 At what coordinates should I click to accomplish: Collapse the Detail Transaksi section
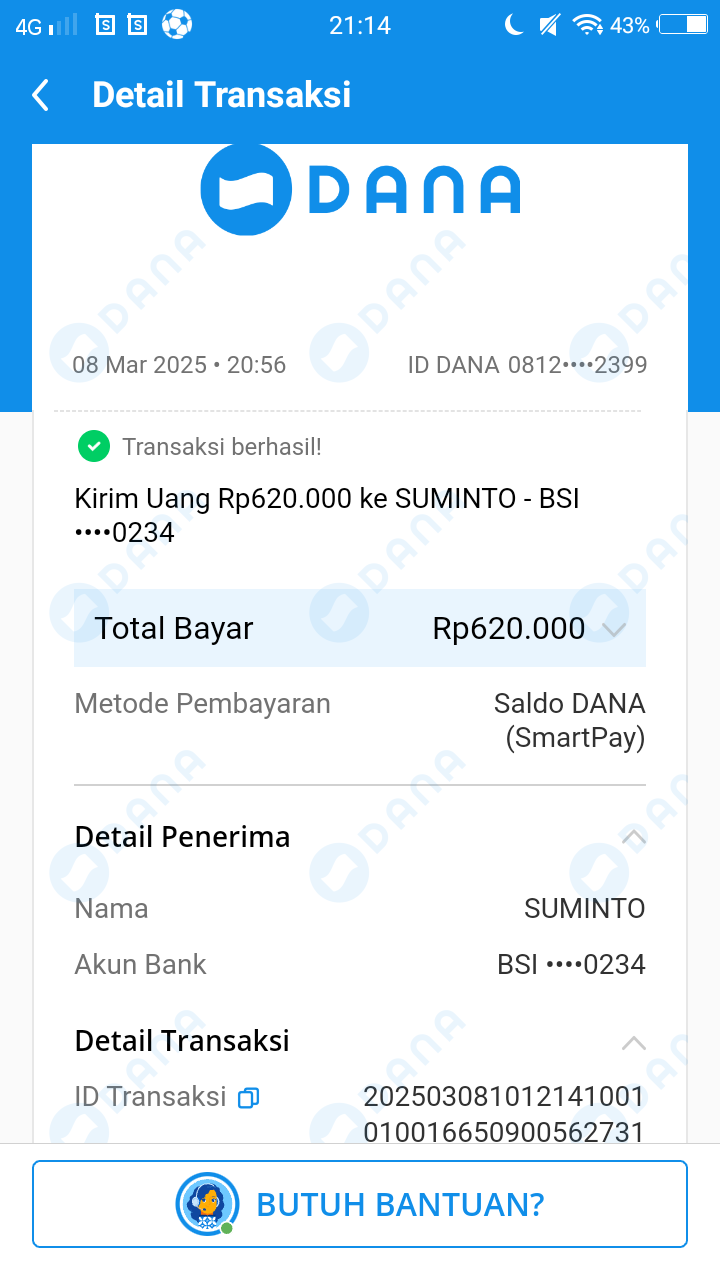point(632,1040)
